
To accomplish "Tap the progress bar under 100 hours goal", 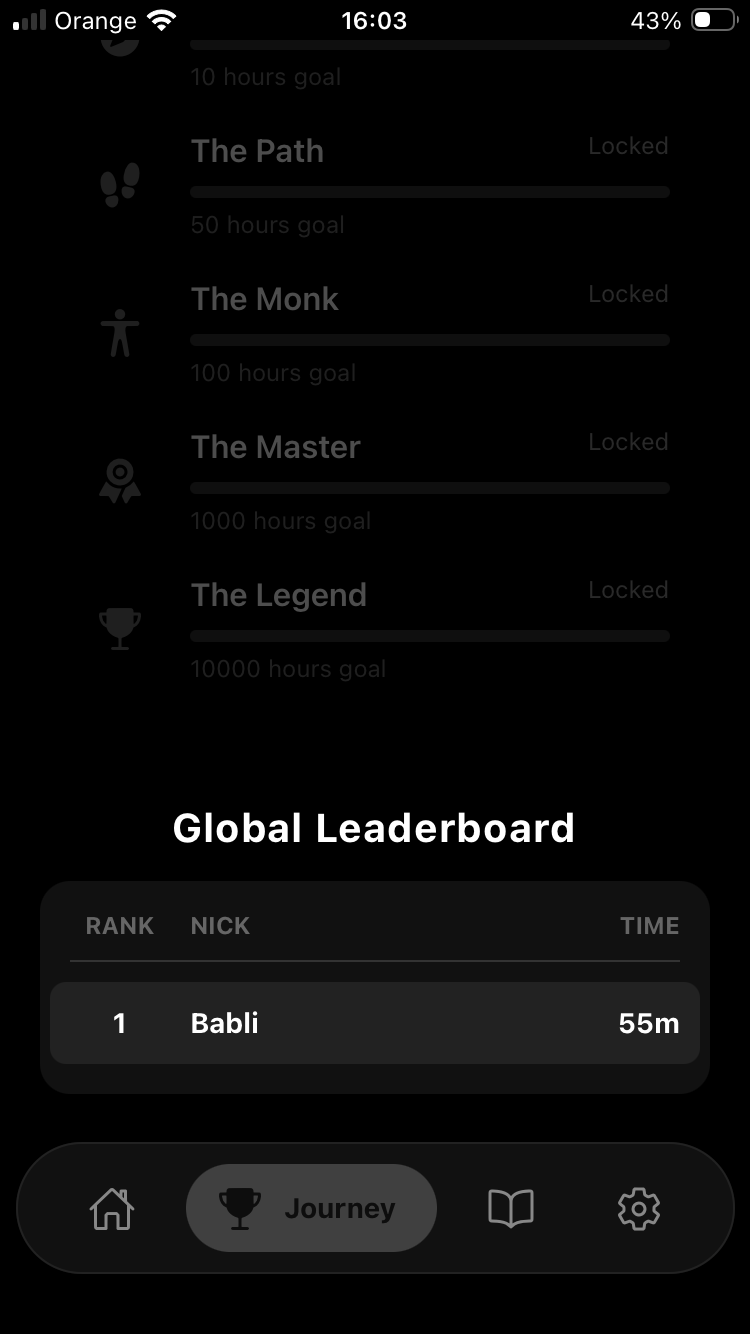I will pyautogui.click(x=429, y=339).
